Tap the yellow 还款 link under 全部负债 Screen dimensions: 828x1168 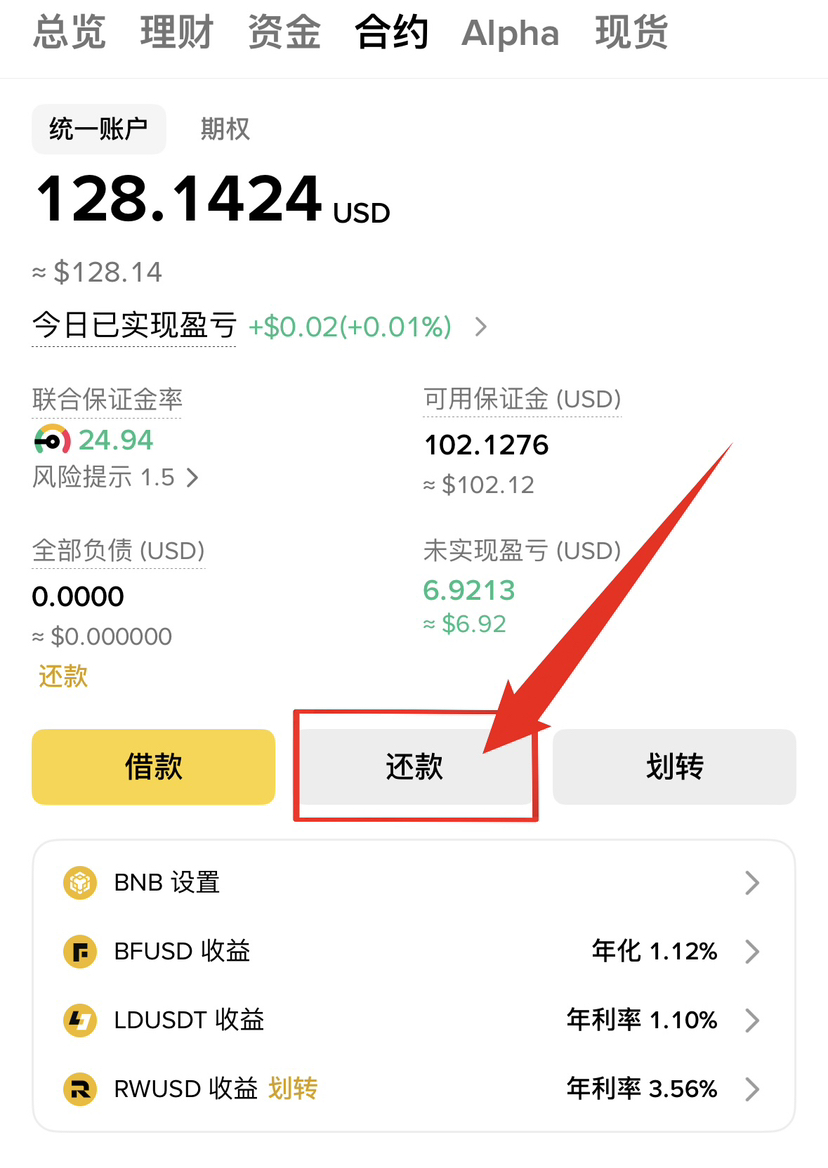(63, 676)
